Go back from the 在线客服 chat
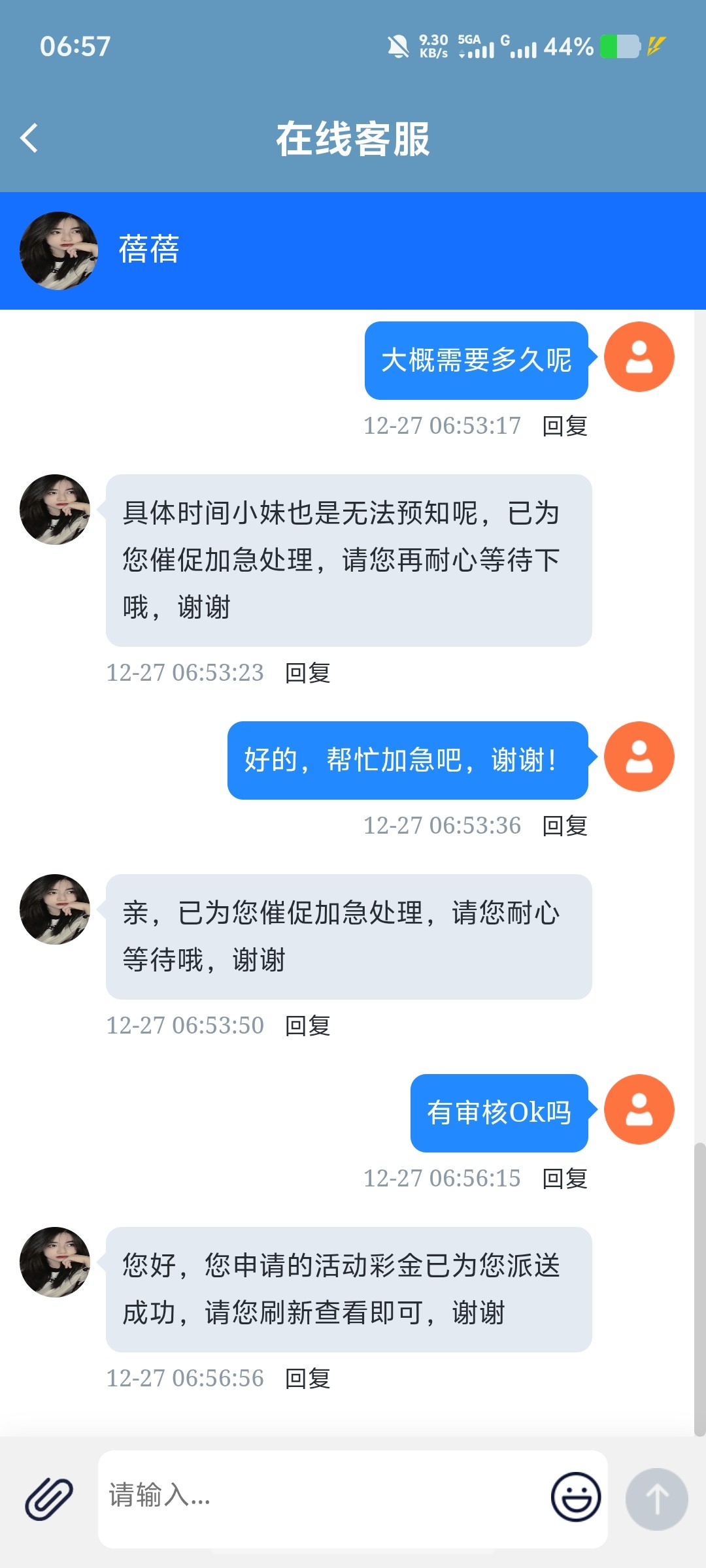This screenshot has height=1568, width=706. 29,138
